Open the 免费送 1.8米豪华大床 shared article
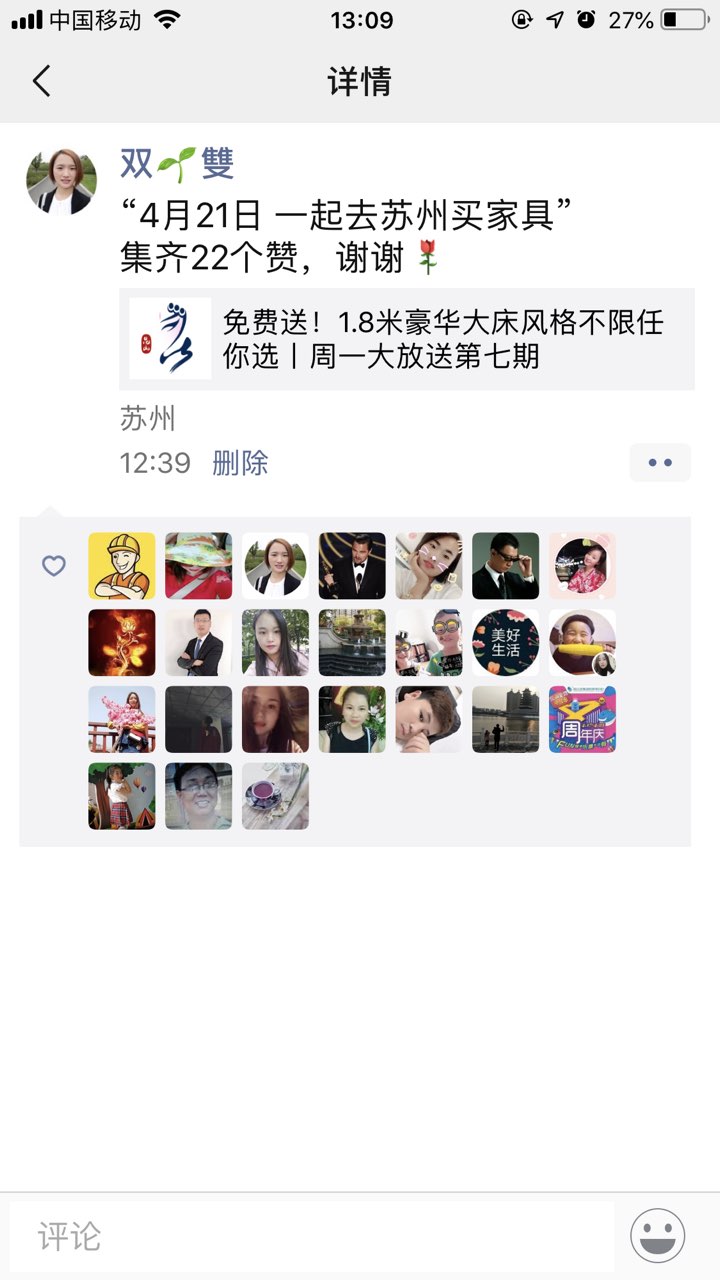The image size is (720, 1280). [x=407, y=339]
